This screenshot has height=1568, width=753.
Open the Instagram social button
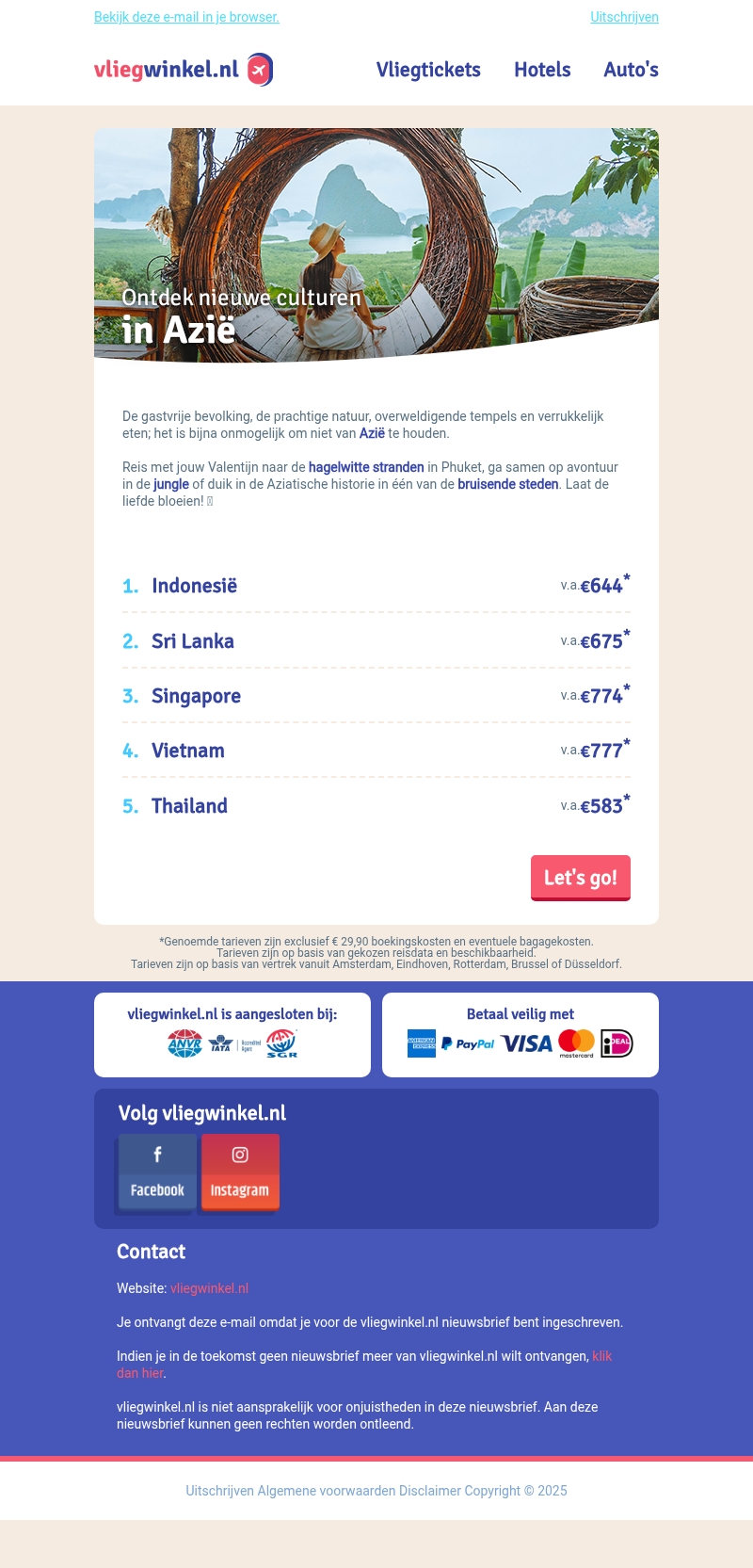[240, 1172]
